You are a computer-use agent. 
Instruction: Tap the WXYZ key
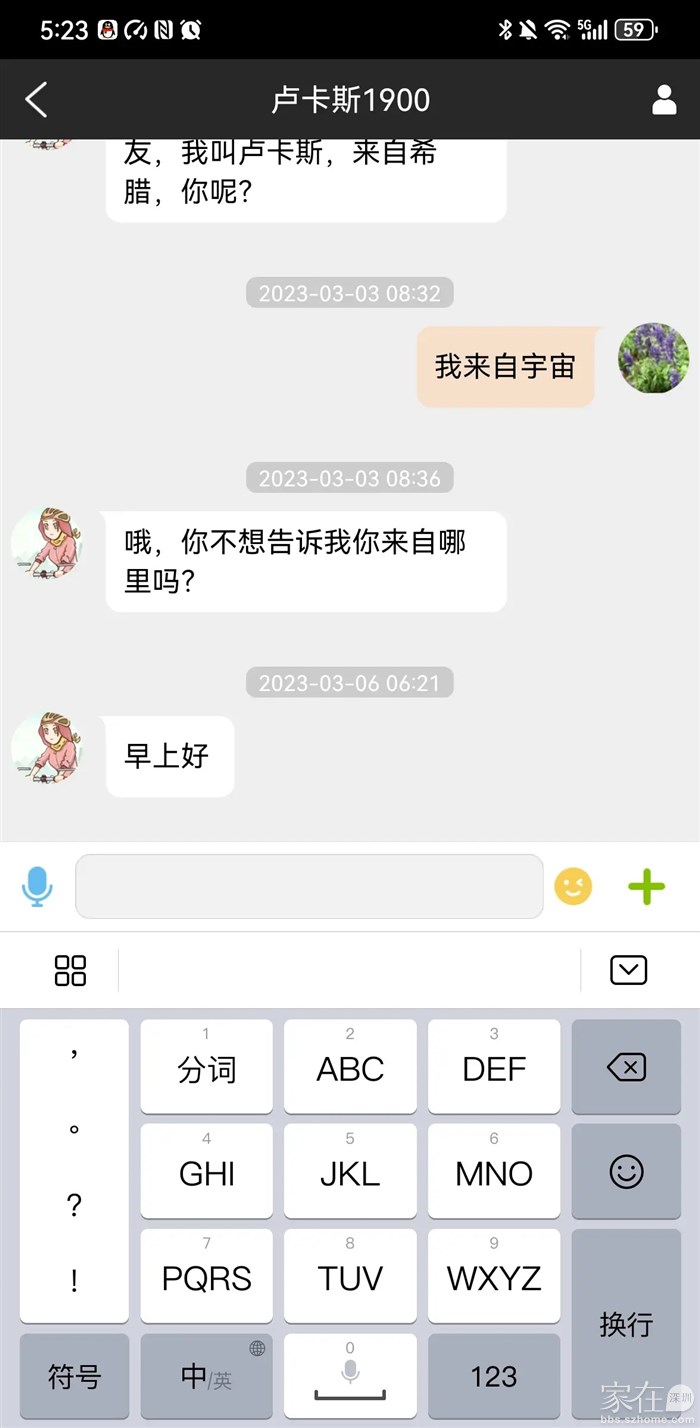pyautogui.click(x=494, y=1276)
